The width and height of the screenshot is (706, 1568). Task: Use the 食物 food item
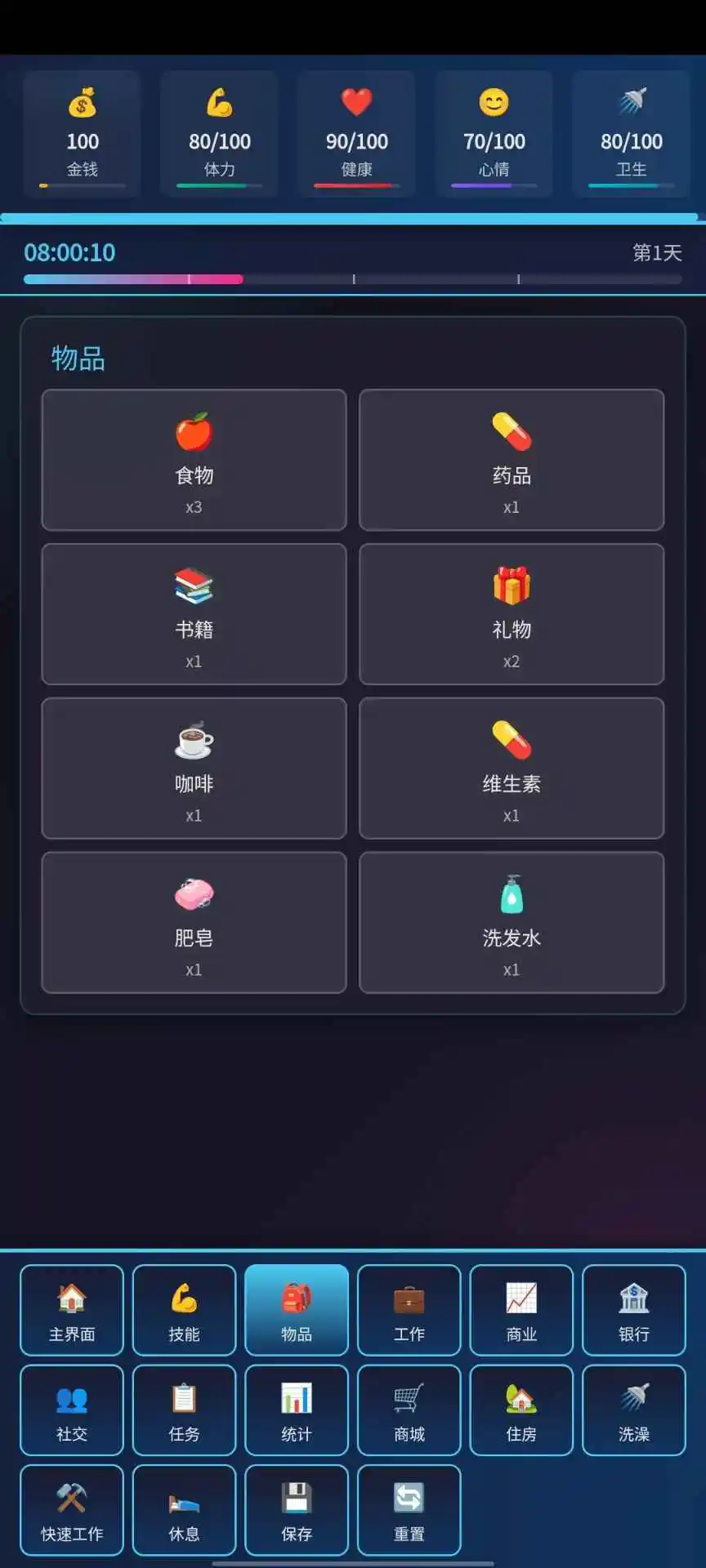193,460
